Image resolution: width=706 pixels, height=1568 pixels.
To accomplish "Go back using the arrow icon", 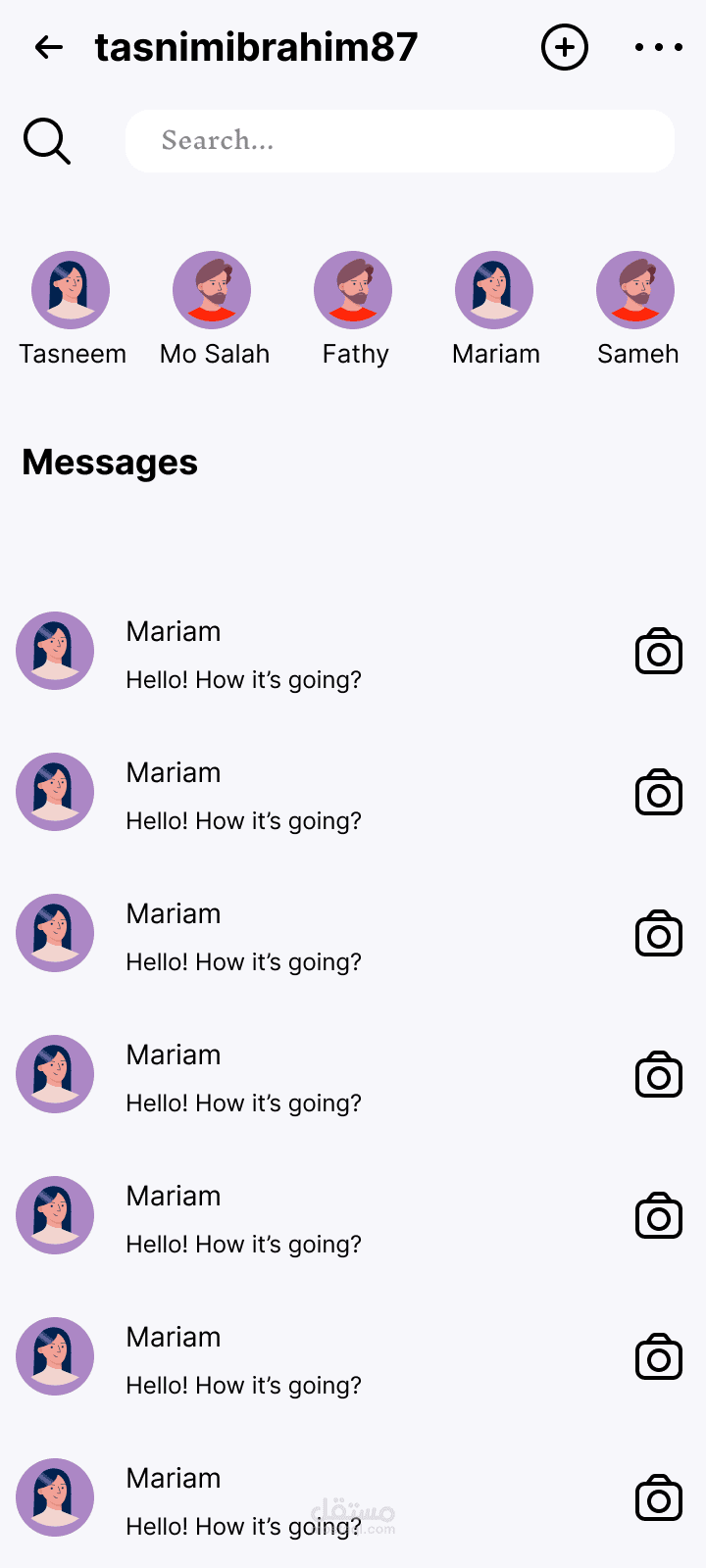I will (48, 47).
